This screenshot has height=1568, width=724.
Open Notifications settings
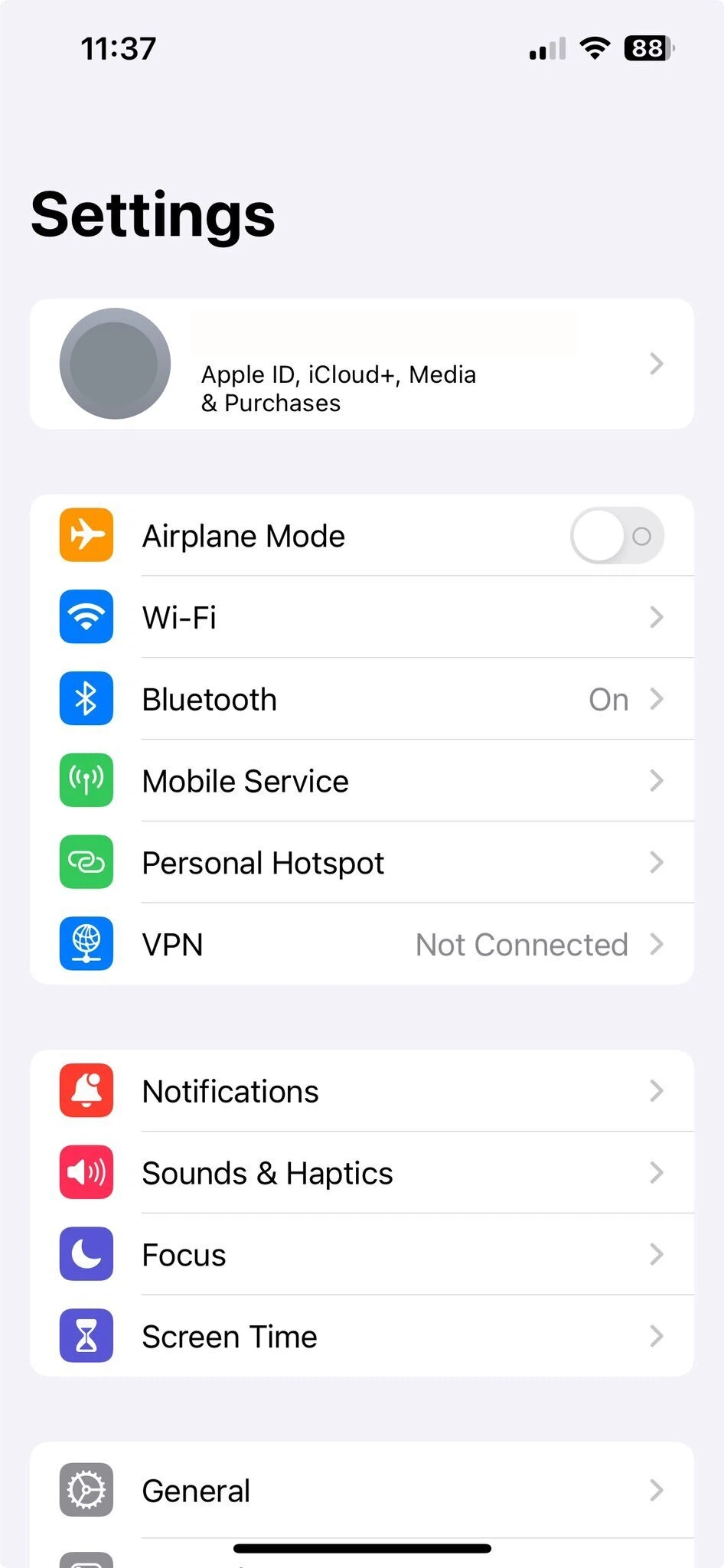(362, 1090)
